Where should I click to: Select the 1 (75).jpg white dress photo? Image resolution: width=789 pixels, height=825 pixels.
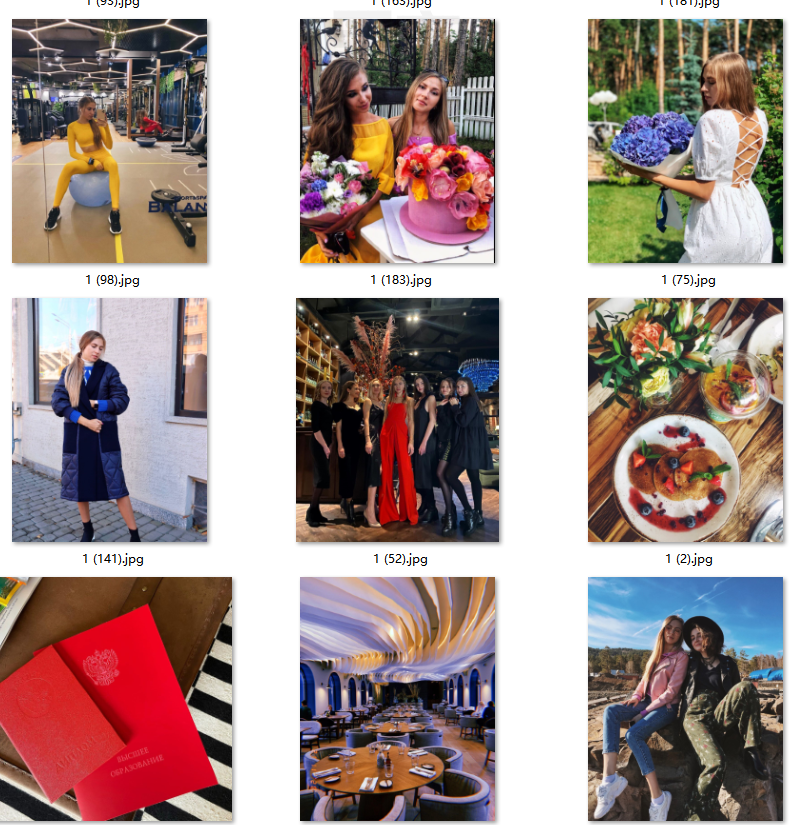(685, 141)
